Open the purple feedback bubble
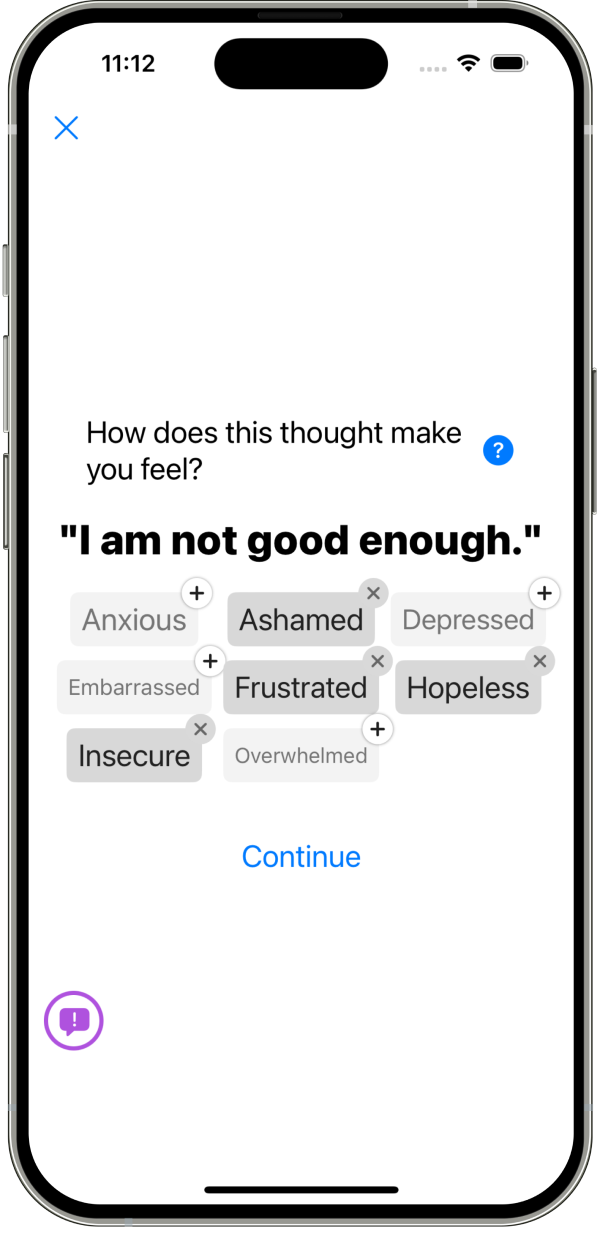Image resolution: width=600 pixels, height=1235 pixels. [74, 1021]
